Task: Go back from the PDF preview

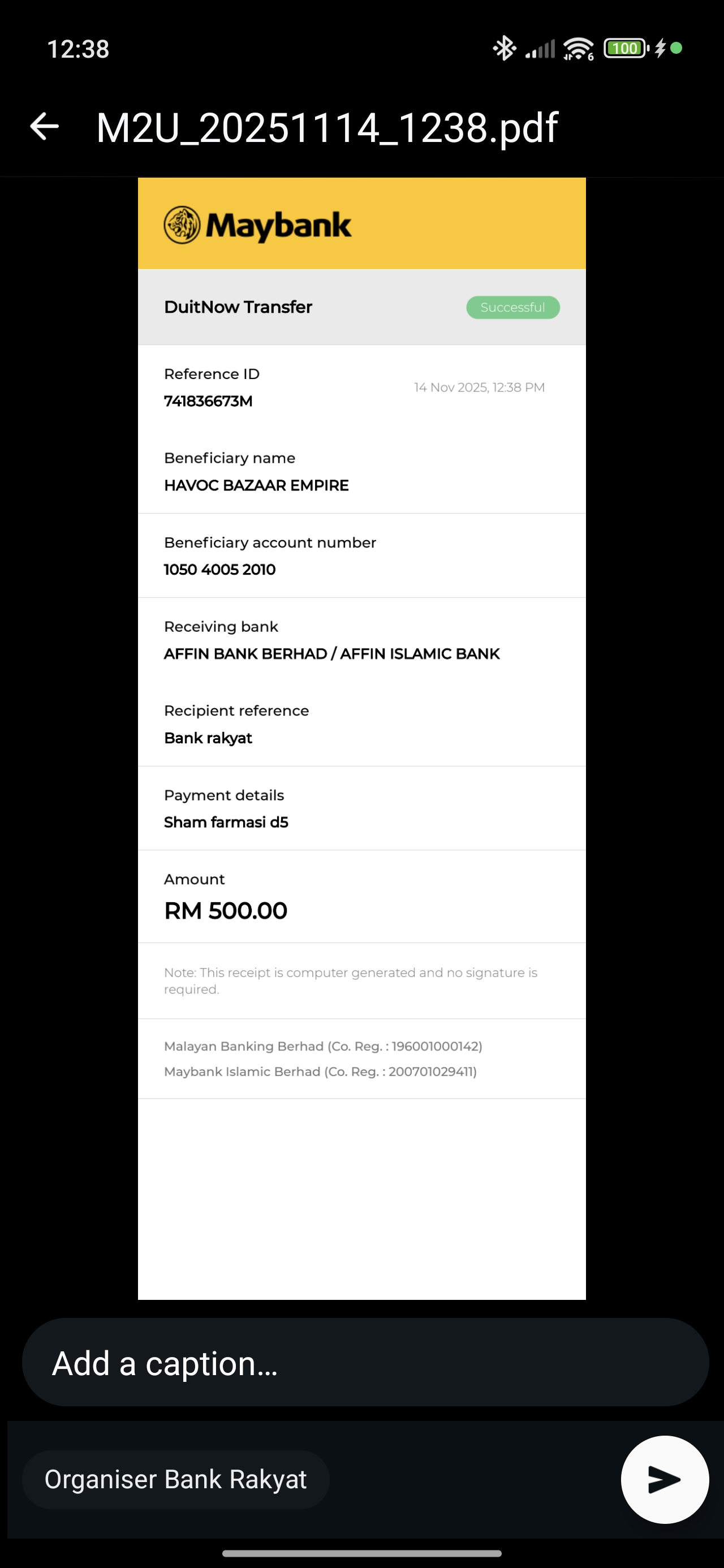Action: click(x=45, y=127)
